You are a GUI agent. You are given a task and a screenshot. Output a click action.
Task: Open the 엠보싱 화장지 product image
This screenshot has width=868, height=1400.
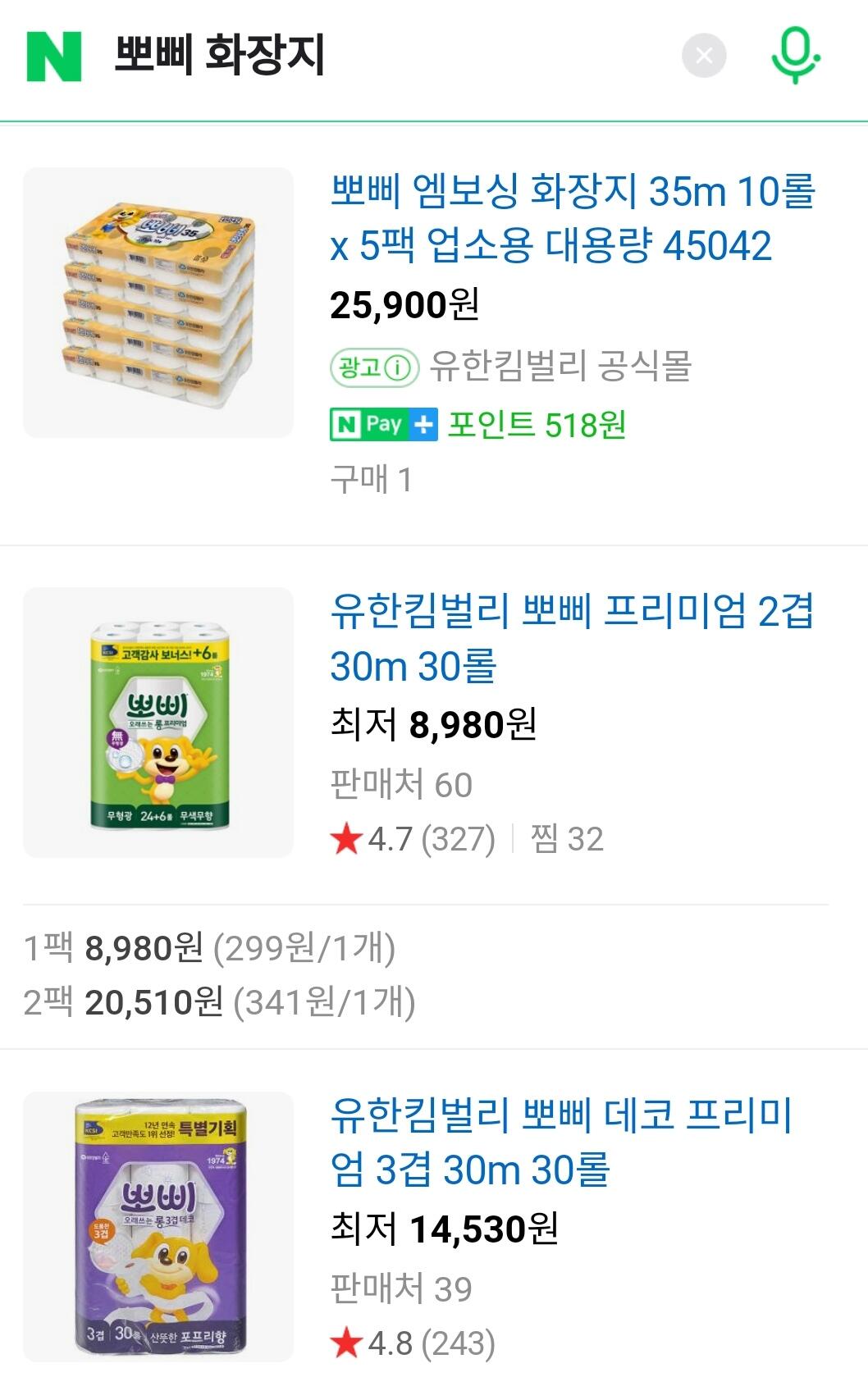pos(158,303)
